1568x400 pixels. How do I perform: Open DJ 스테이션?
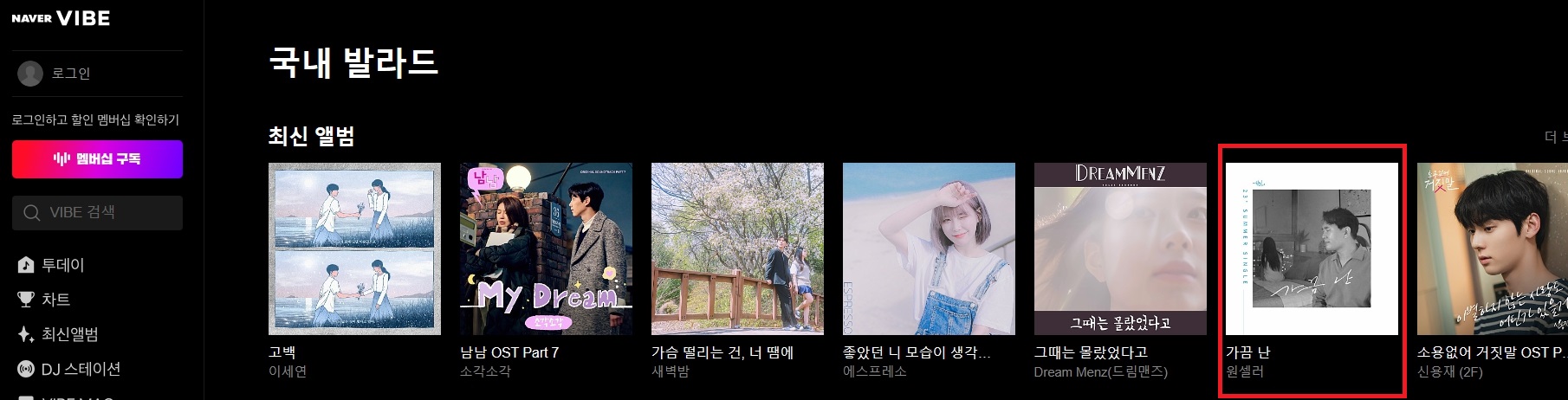pyautogui.click(x=81, y=369)
